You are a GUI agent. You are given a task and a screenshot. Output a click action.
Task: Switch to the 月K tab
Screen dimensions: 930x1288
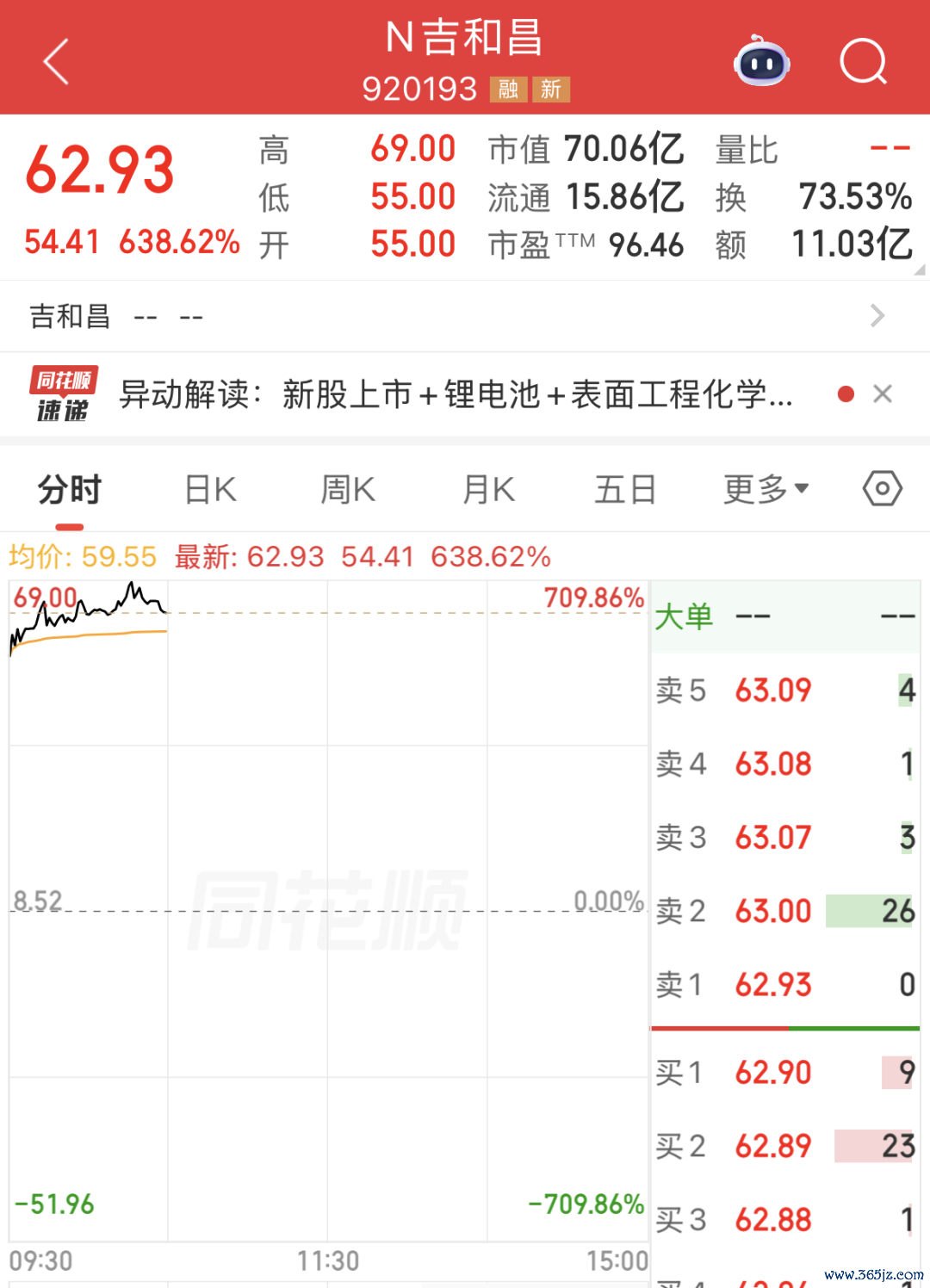click(x=488, y=490)
